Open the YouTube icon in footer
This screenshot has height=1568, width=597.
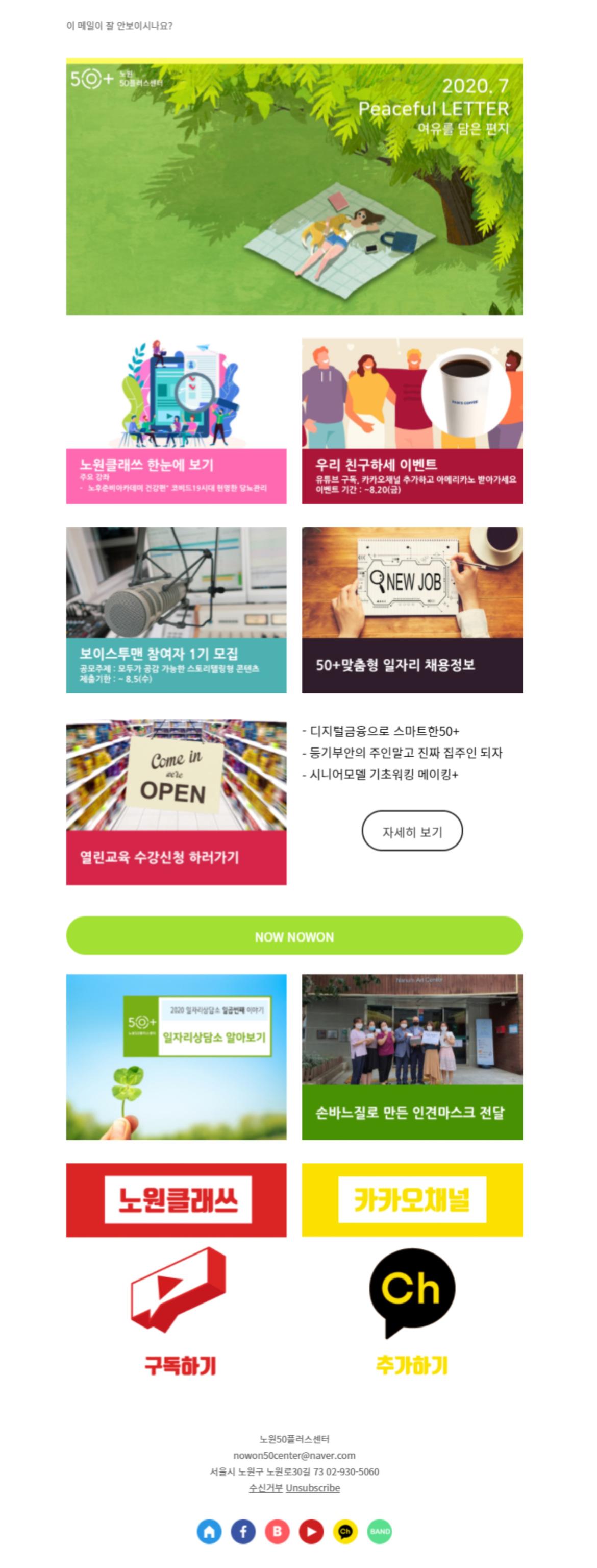pos(311,1531)
